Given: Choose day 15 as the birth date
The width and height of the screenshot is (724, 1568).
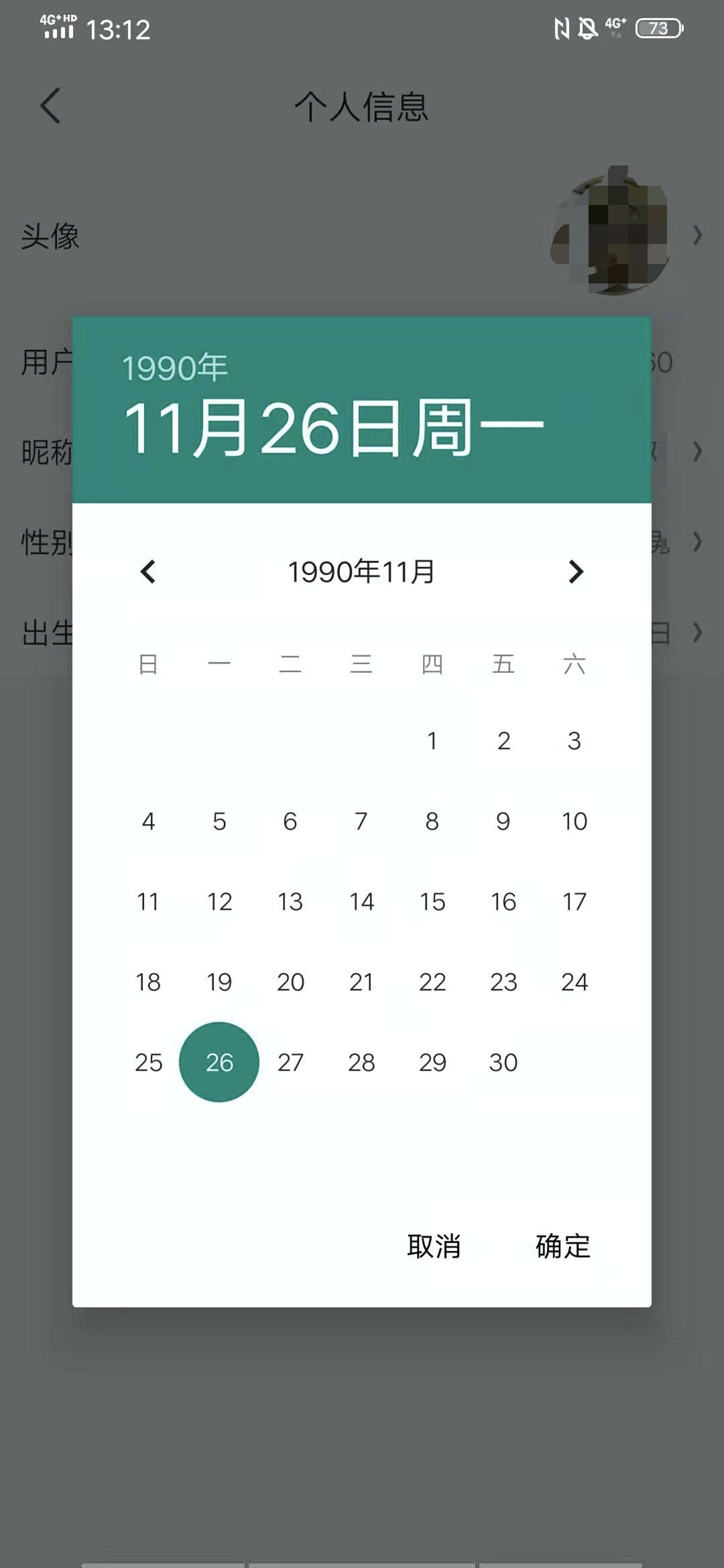Looking at the screenshot, I should pos(432,901).
